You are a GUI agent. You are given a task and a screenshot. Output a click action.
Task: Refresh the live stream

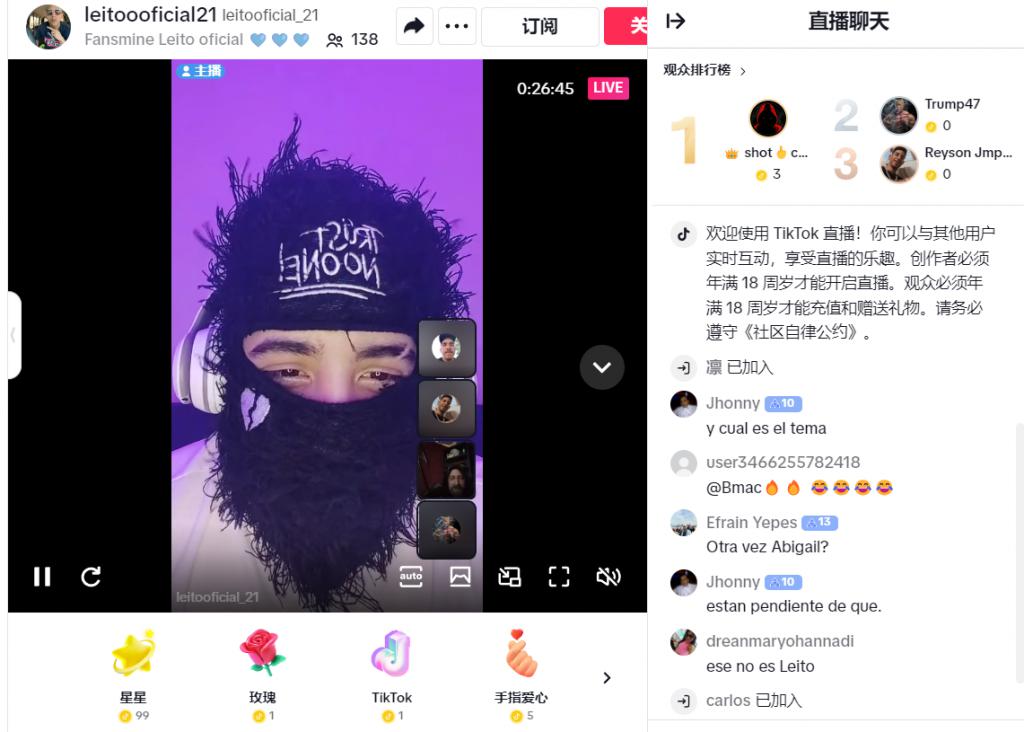(x=91, y=576)
